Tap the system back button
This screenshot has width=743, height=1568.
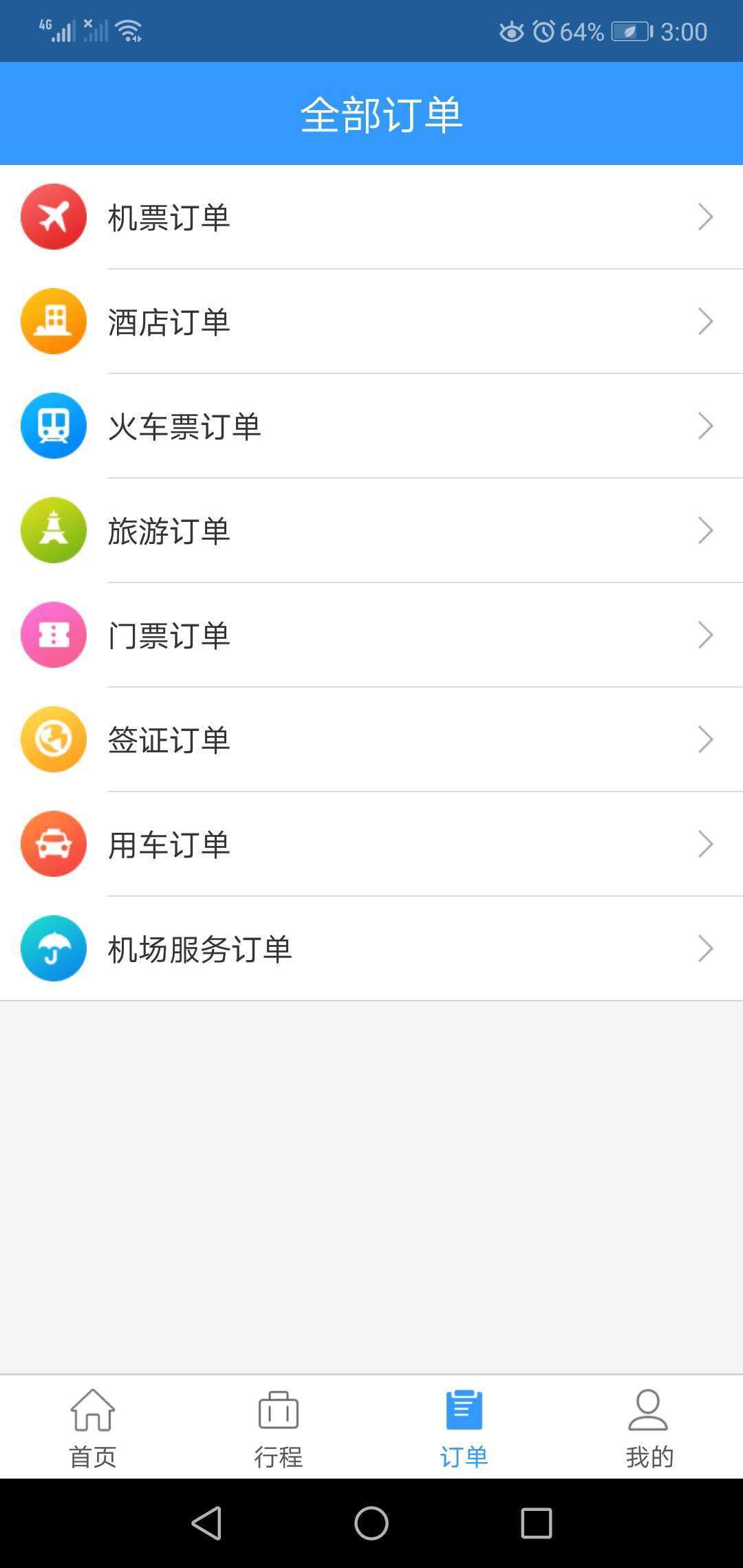point(206,1523)
